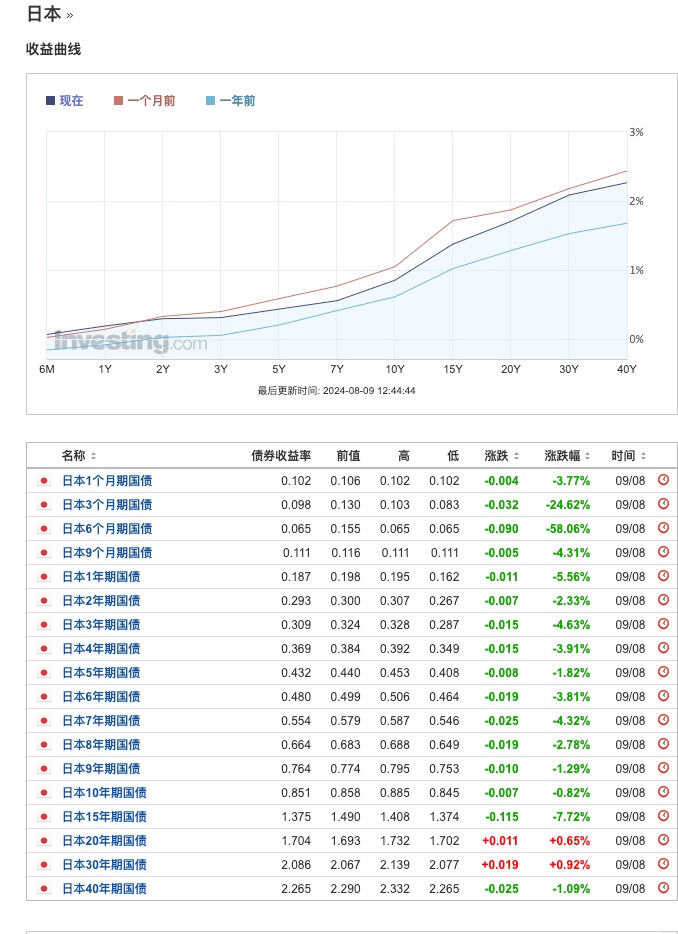Sort the table by 涨跌幅 column
This screenshot has width=678, height=934.
click(566, 456)
